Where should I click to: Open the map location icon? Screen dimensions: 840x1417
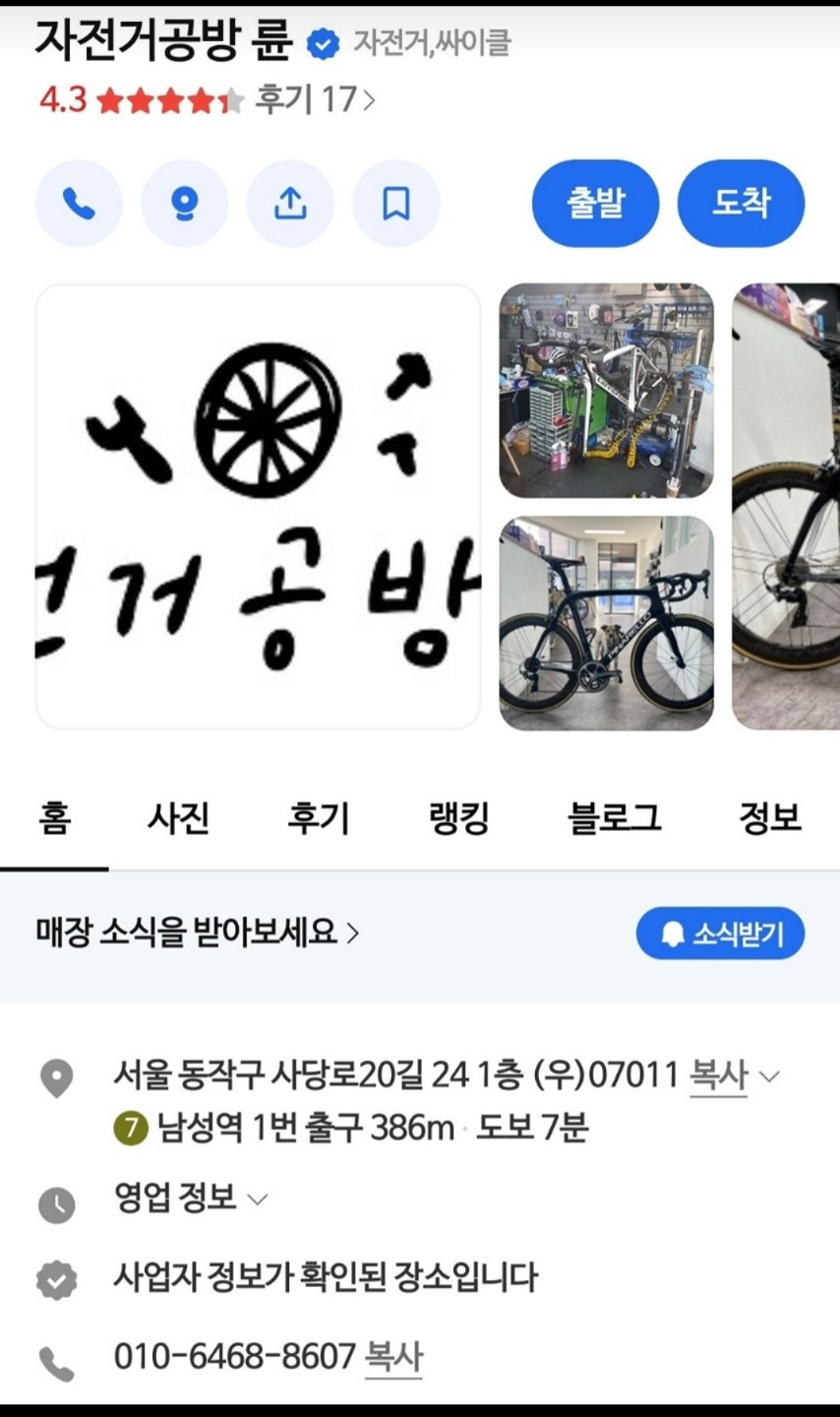184,203
